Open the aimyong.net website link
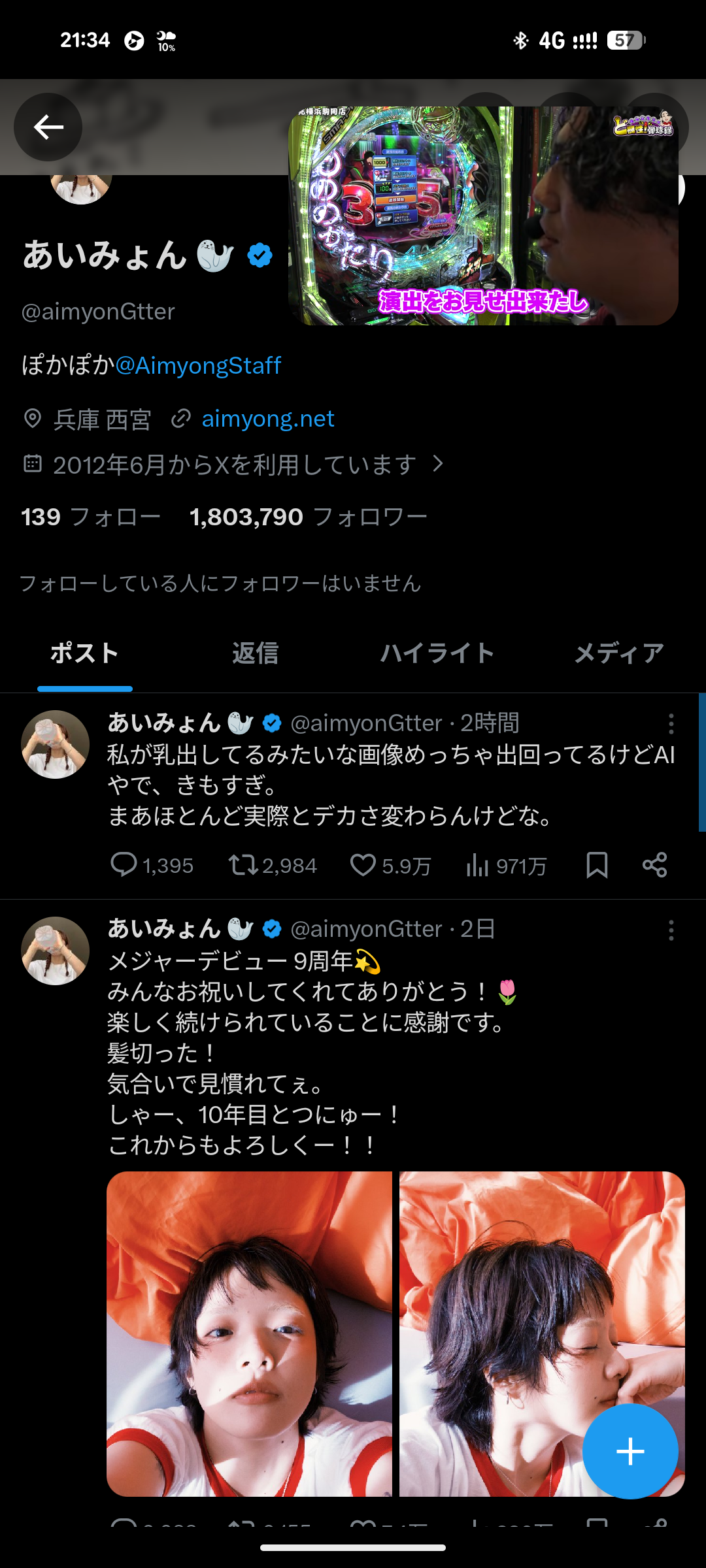Viewport: 706px width, 1568px height. [x=267, y=419]
